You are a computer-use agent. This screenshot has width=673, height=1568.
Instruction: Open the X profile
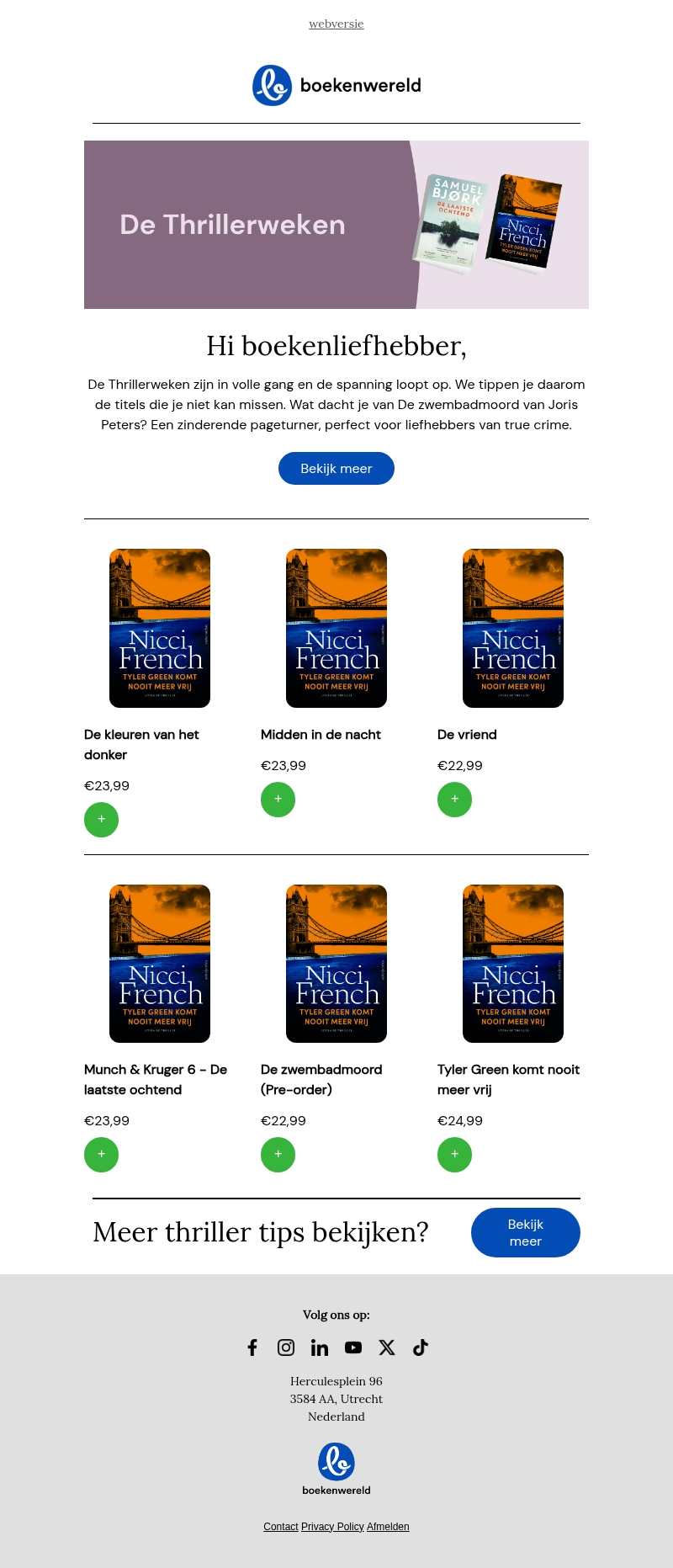[x=387, y=1347]
